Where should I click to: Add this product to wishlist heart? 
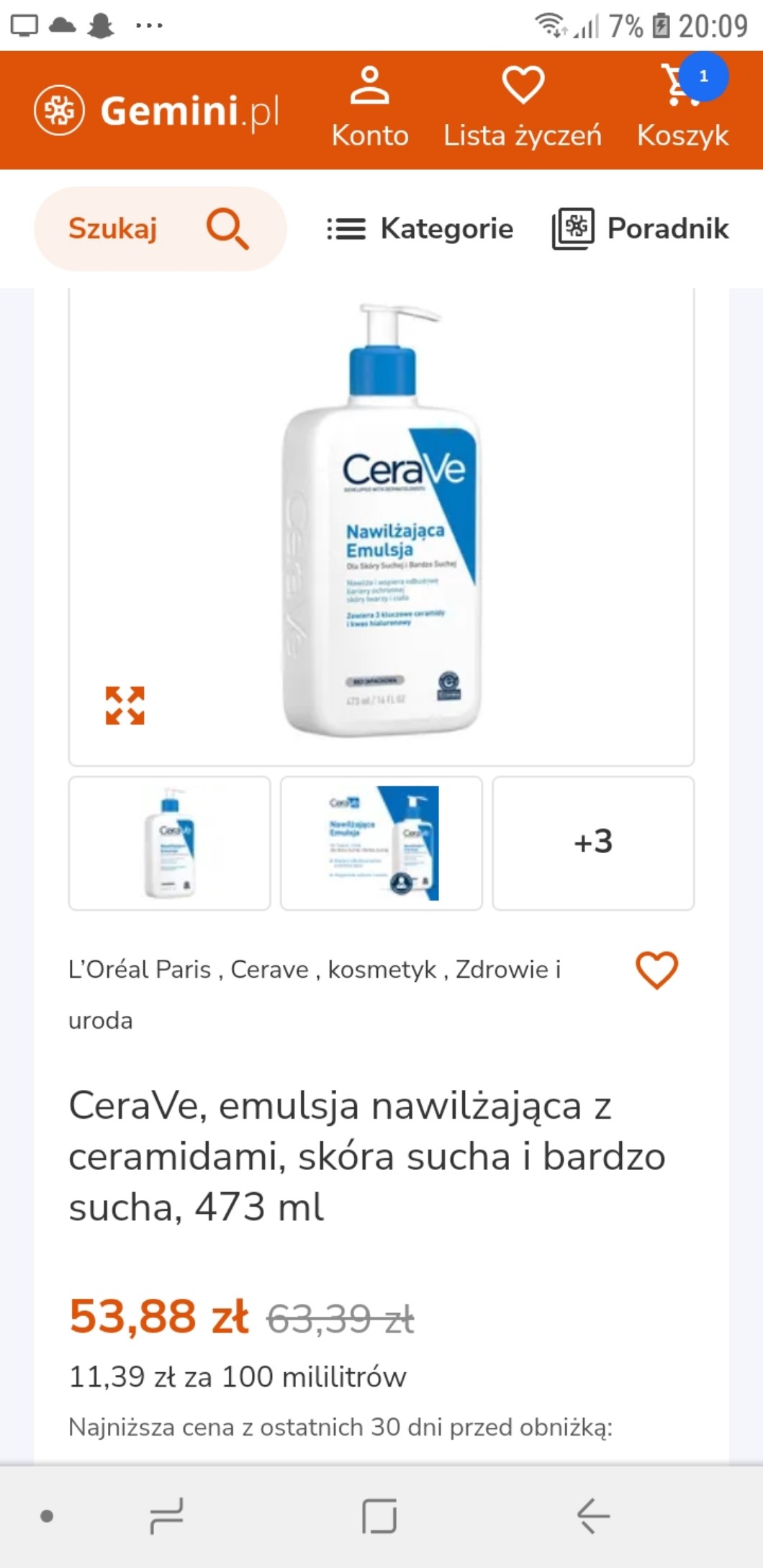[656, 970]
